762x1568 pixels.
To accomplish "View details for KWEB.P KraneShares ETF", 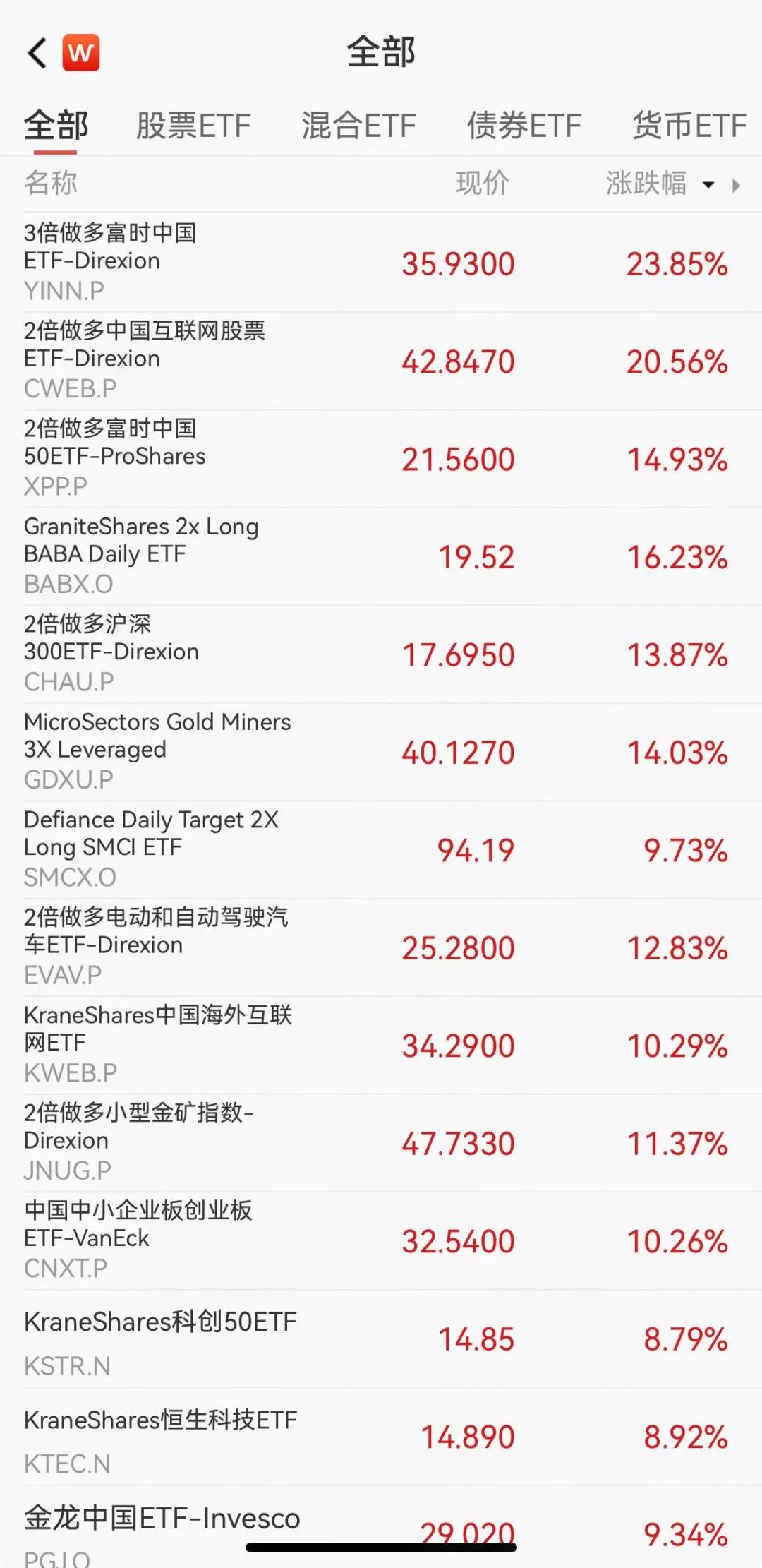I will click(381, 1046).
